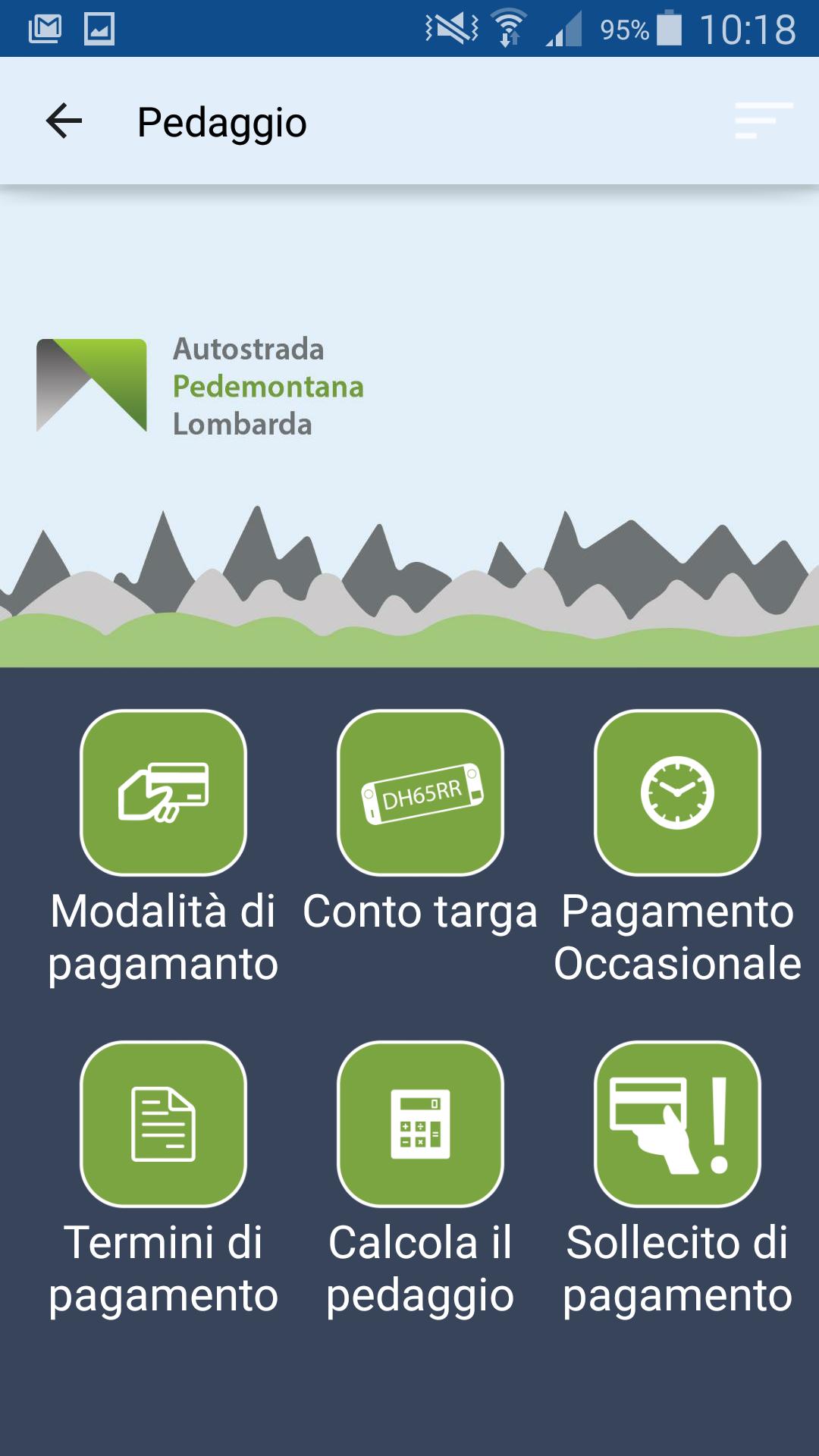Go back using the arrow icon
The width and height of the screenshot is (819, 1456).
coord(64,121)
